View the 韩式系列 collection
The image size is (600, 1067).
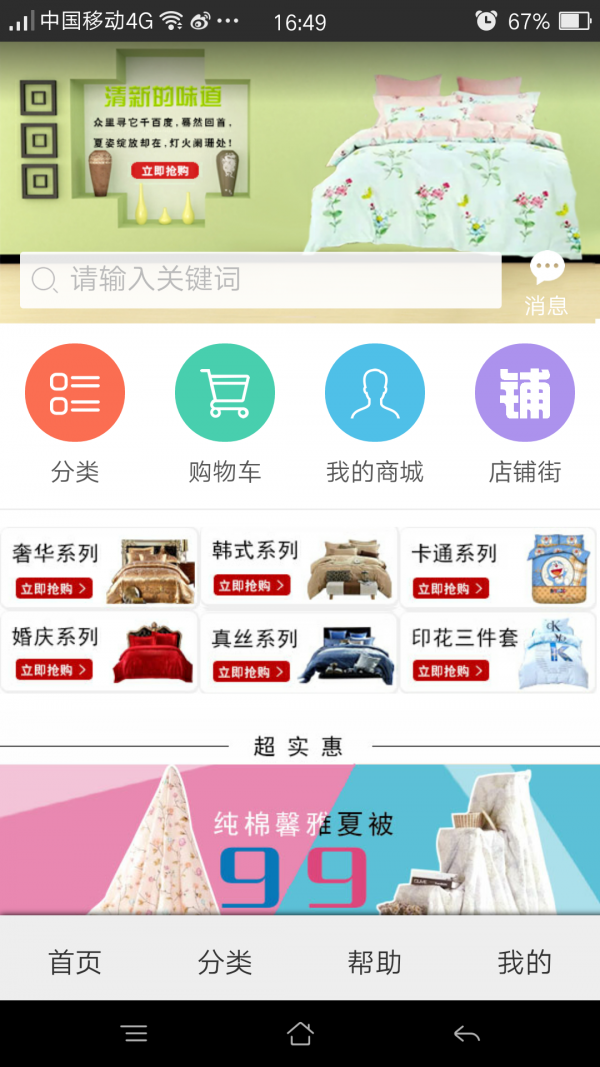coord(300,567)
